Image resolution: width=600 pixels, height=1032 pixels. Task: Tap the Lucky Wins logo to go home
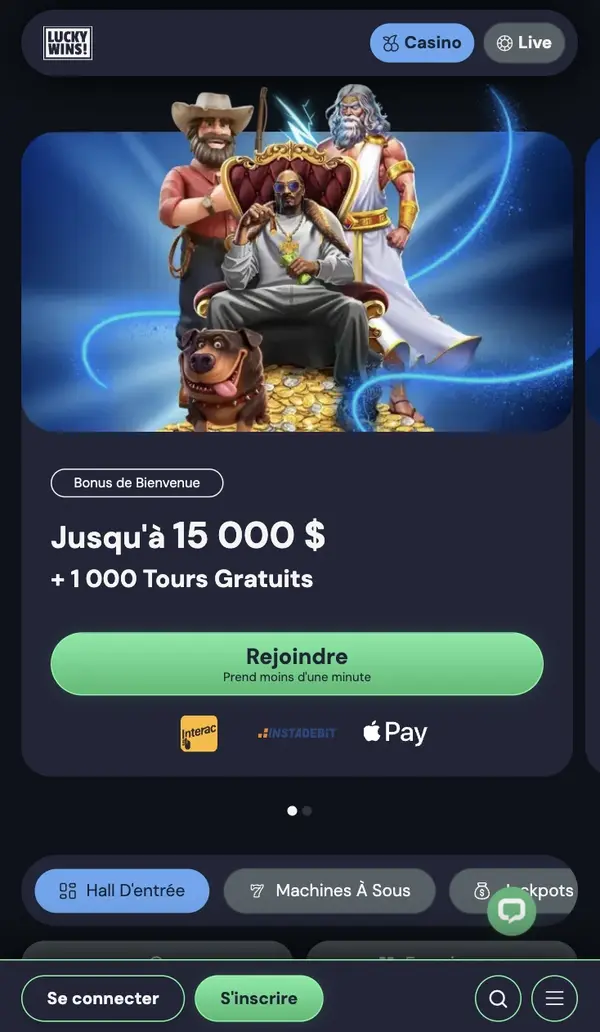point(68,43)
